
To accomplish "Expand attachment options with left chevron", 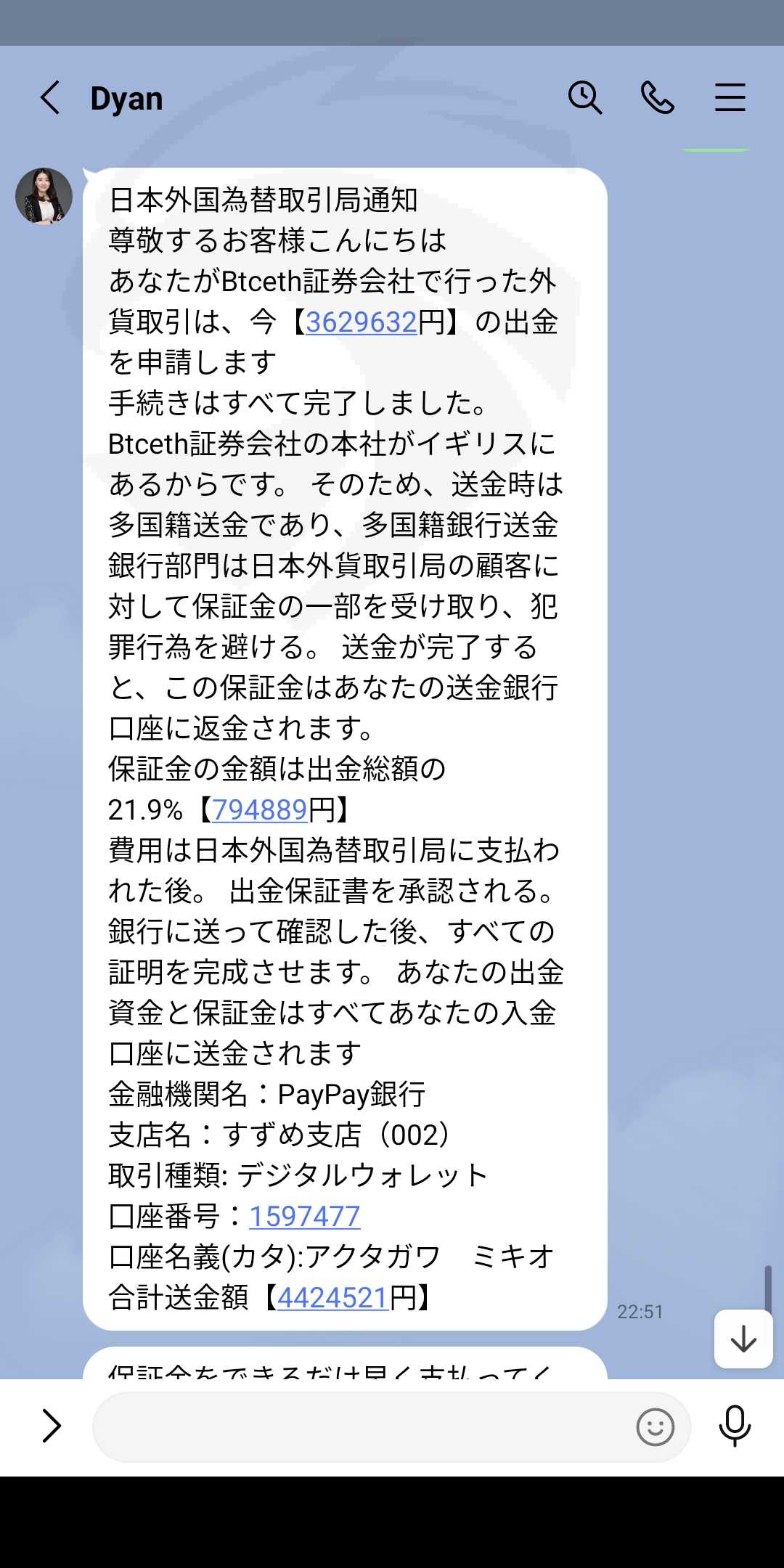I will pyautogui.click(x=51, y=1426).
